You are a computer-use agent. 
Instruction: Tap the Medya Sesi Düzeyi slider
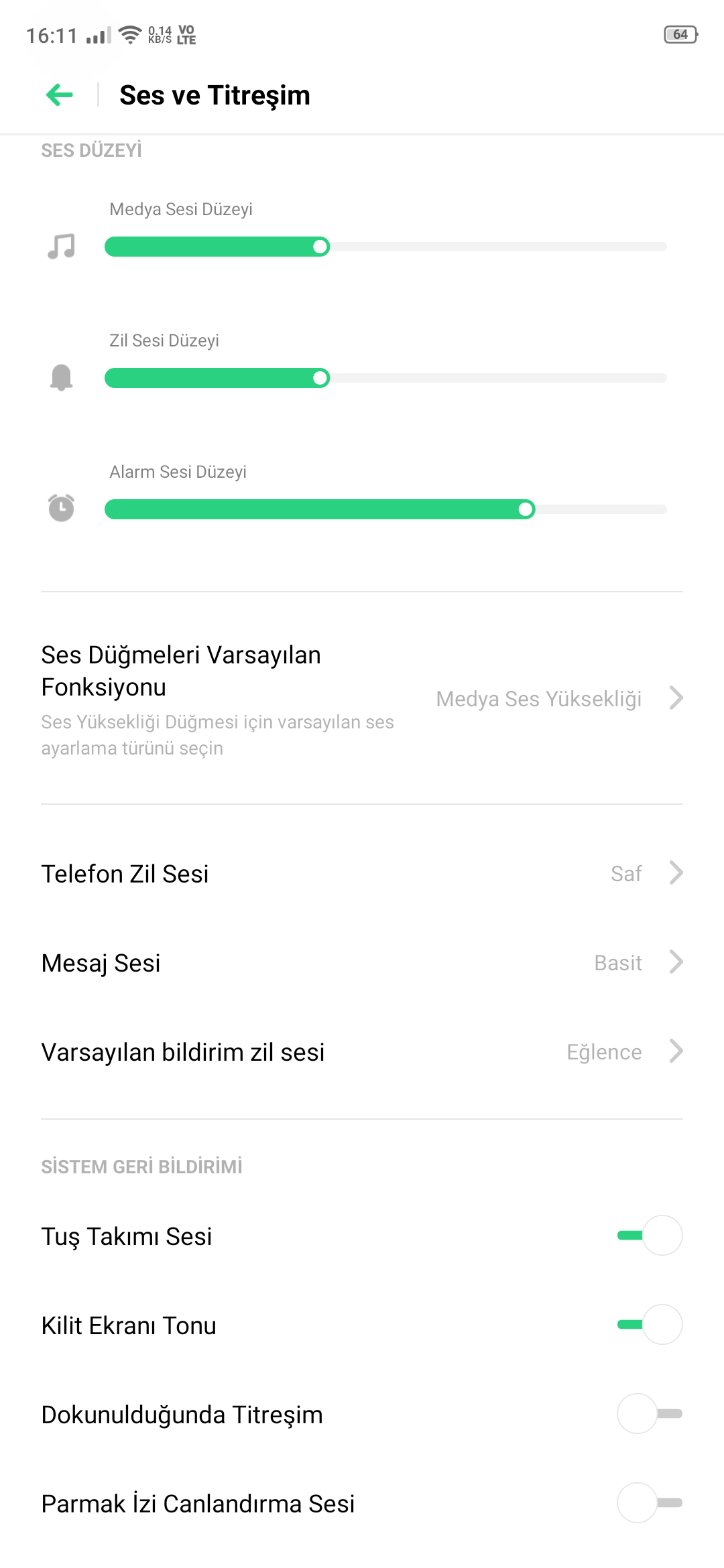385,247
